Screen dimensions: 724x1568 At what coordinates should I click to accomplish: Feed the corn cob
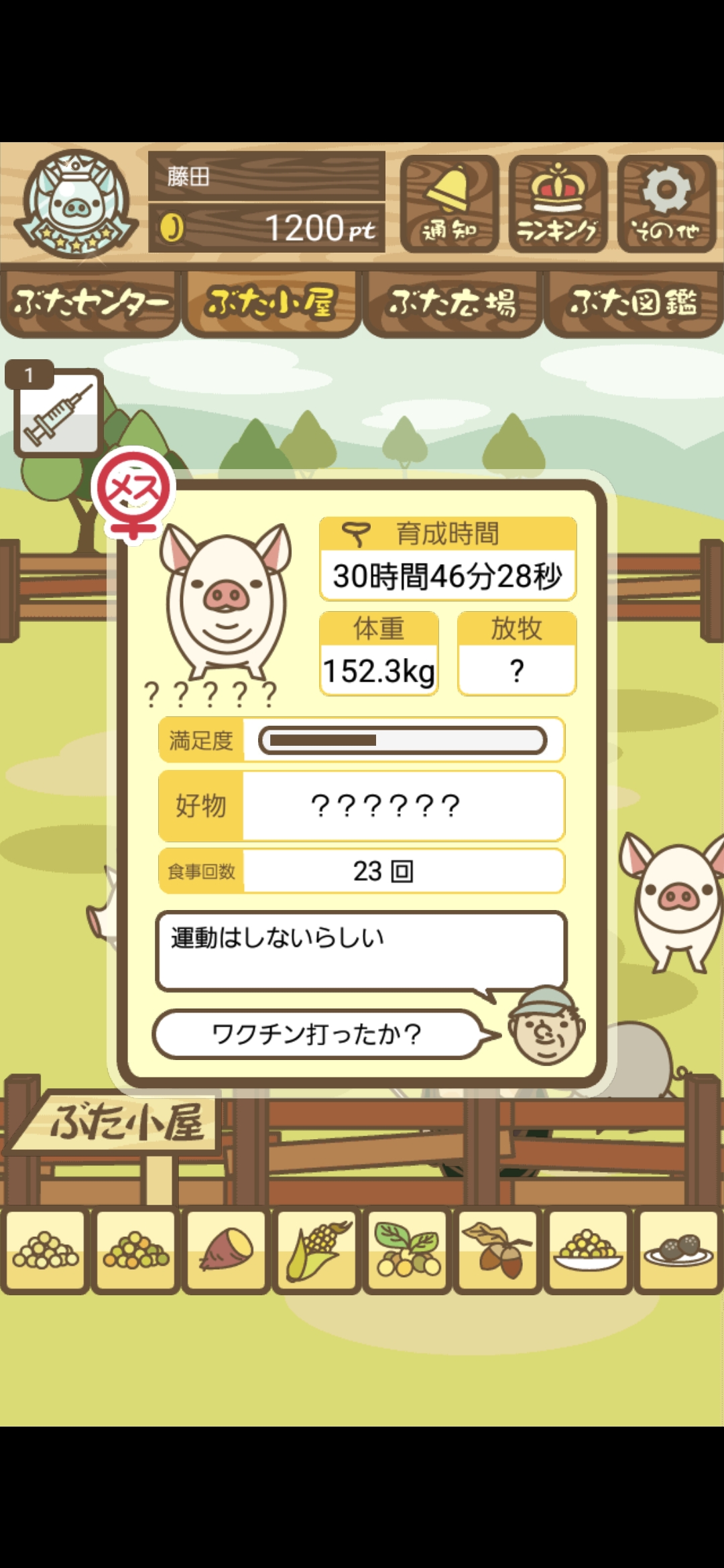(x=317, y=1250)
